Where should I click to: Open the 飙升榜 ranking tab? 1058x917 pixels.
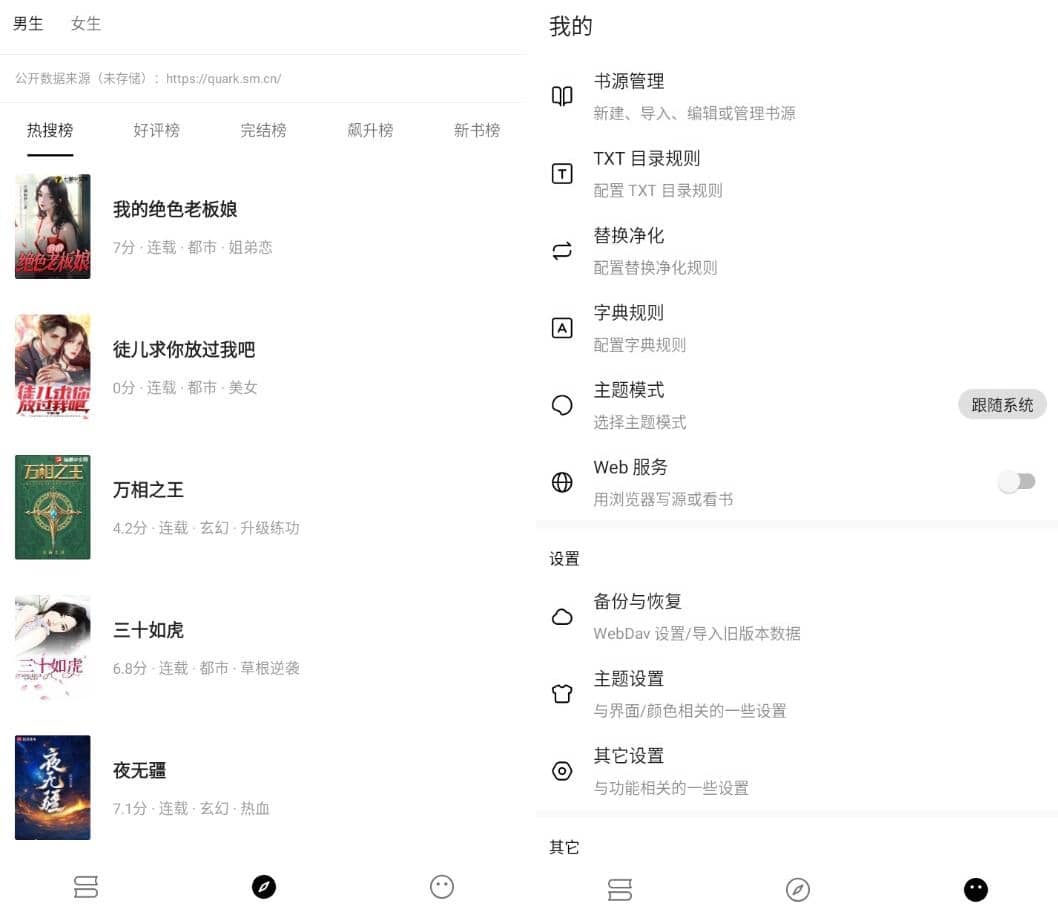coord(370,130)
